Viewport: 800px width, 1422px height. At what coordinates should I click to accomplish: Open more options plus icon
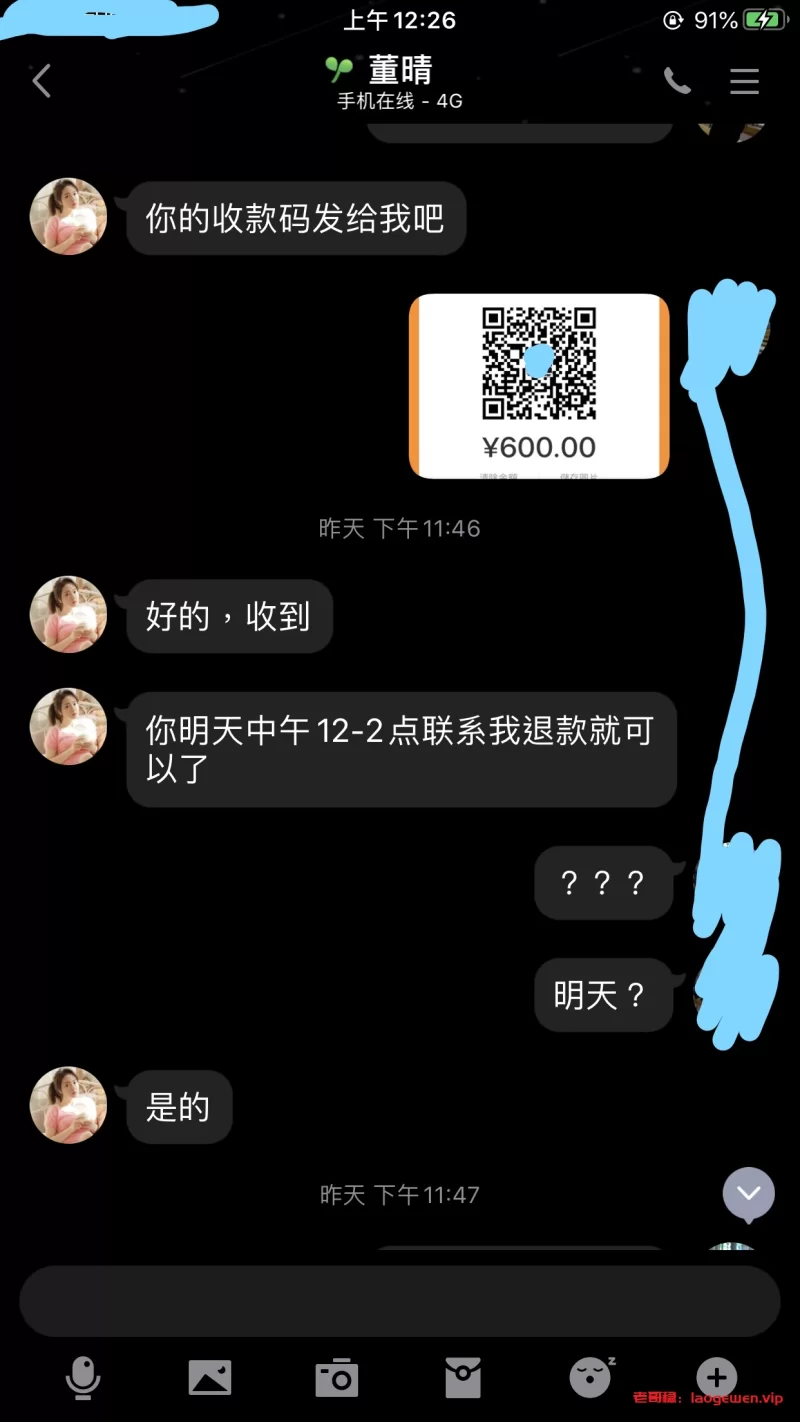point(716,1377)
